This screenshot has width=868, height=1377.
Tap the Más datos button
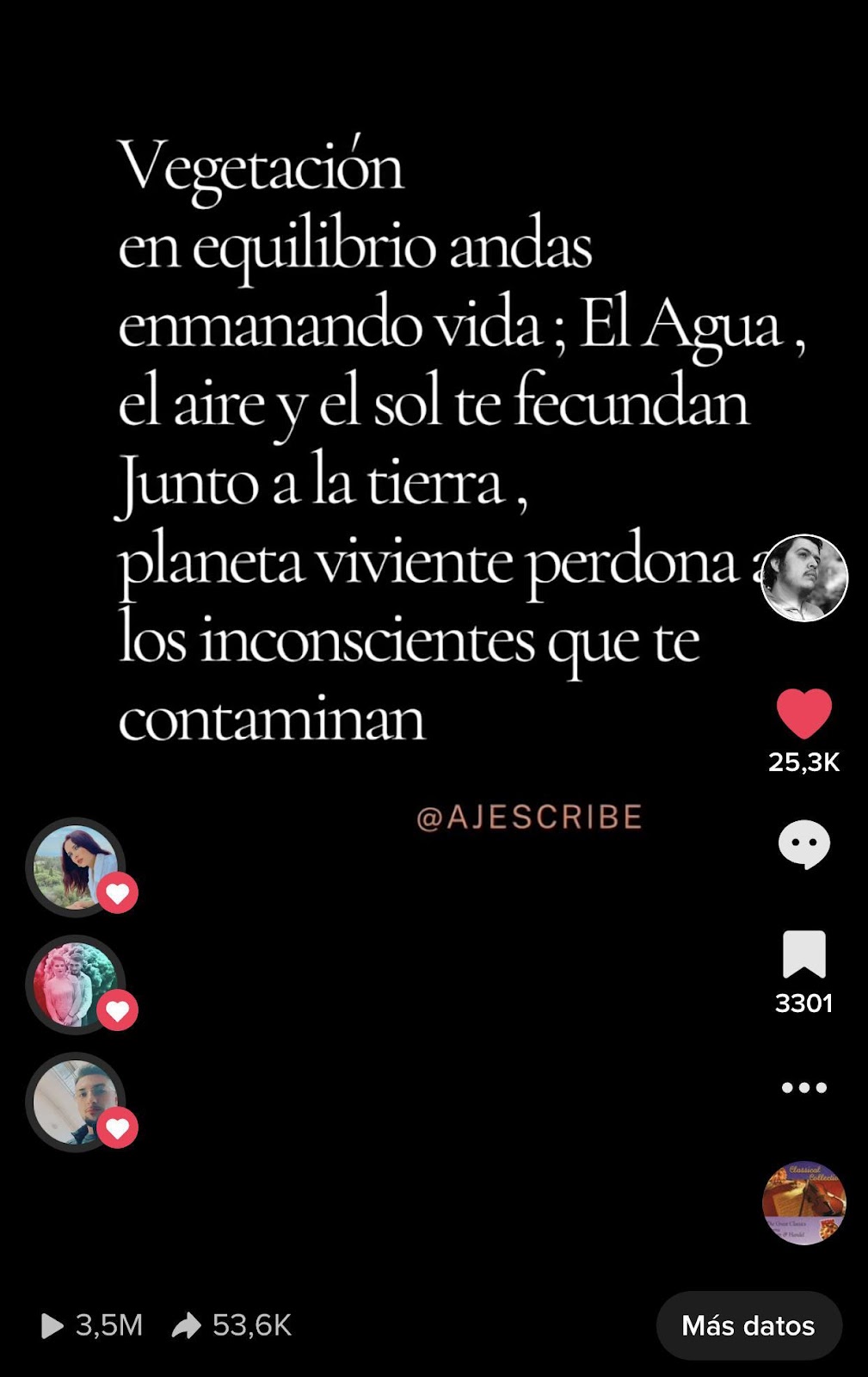point(748,1325)
